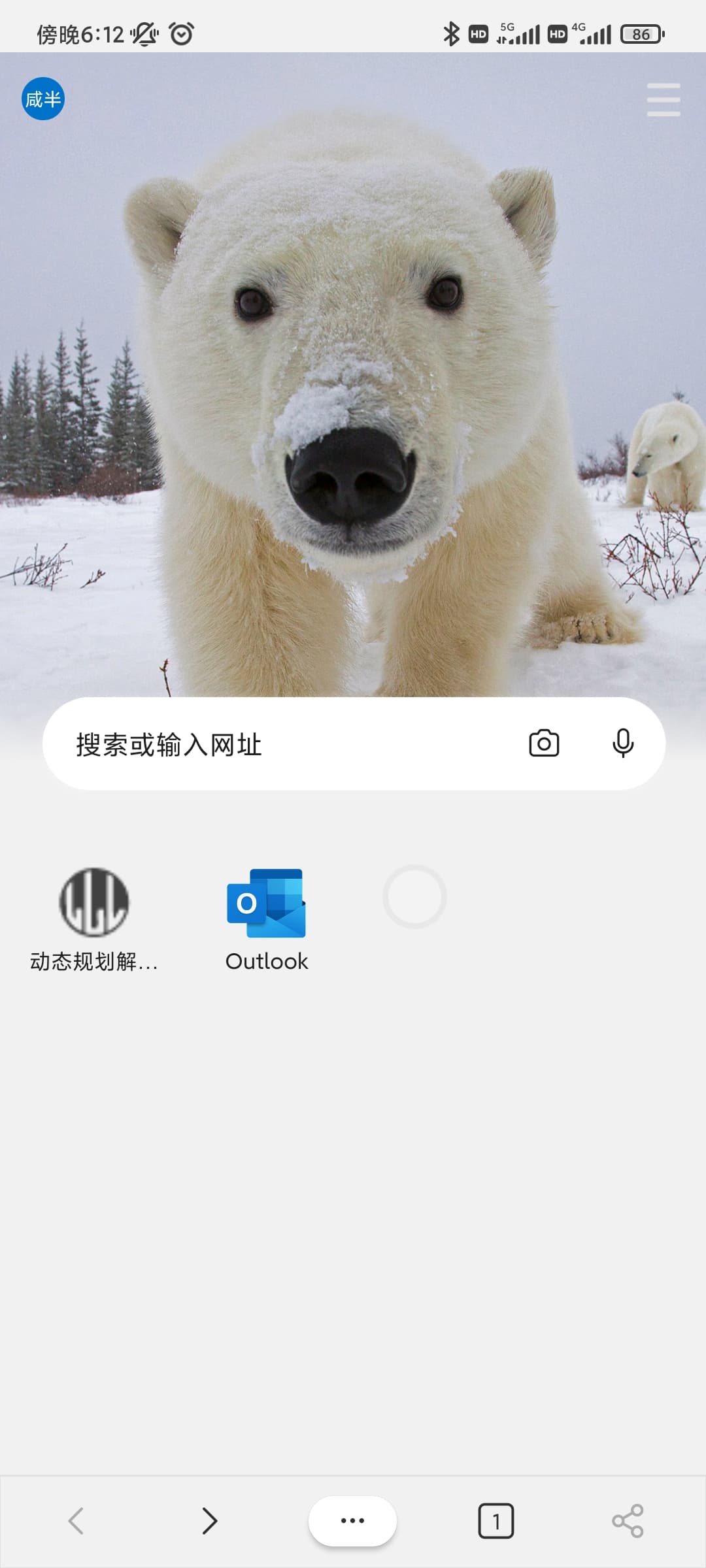
Task: Go back to the previous page
Action: (76, 1521)
